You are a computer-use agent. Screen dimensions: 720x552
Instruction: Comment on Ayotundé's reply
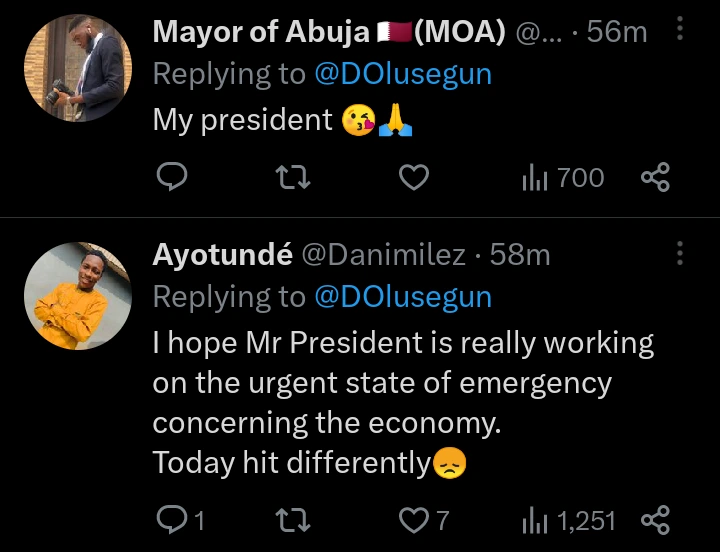click(181, 520)
